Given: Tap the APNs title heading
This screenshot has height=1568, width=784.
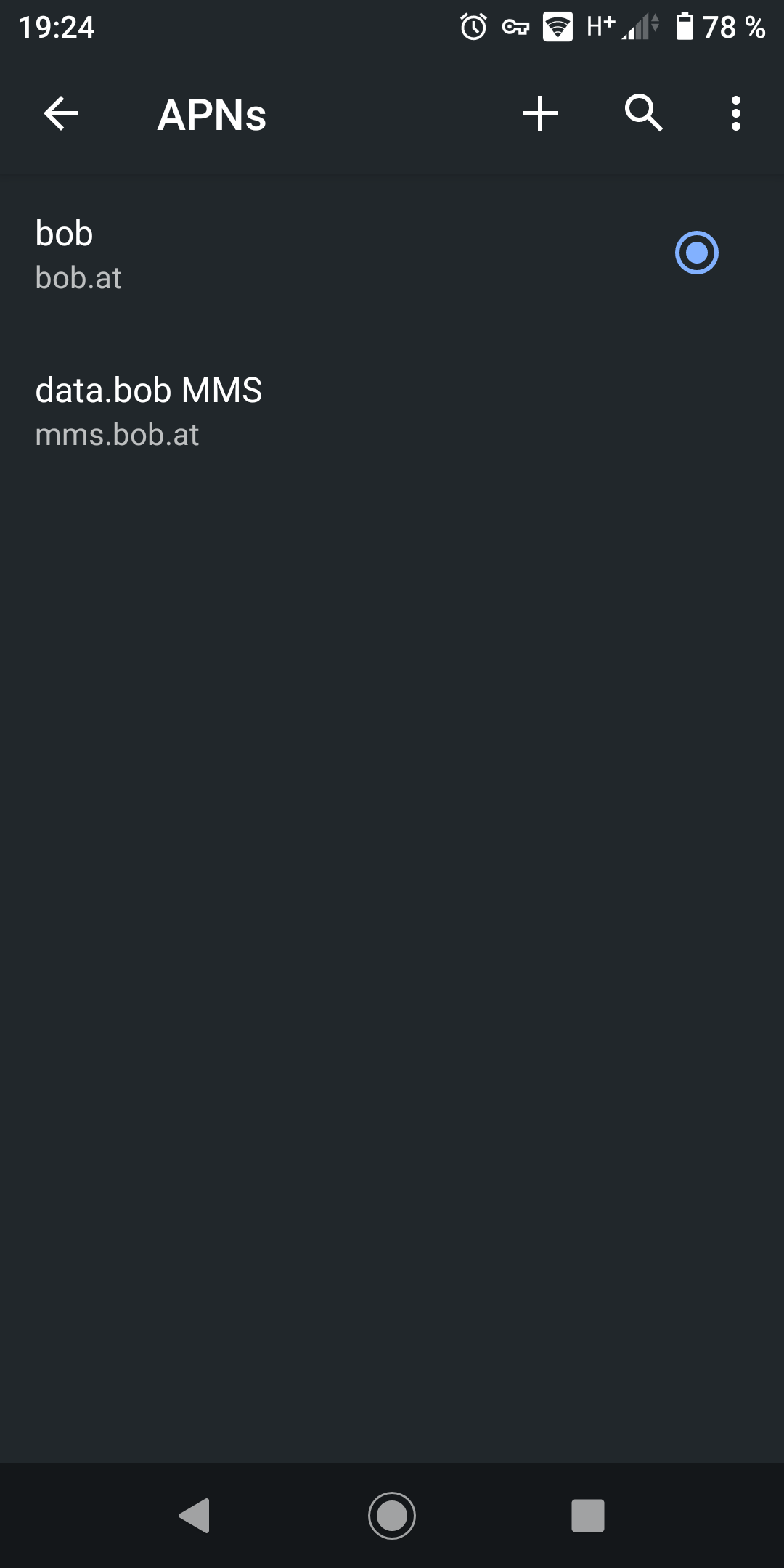Looking at the screenshot, I should [x=211, y=114].
